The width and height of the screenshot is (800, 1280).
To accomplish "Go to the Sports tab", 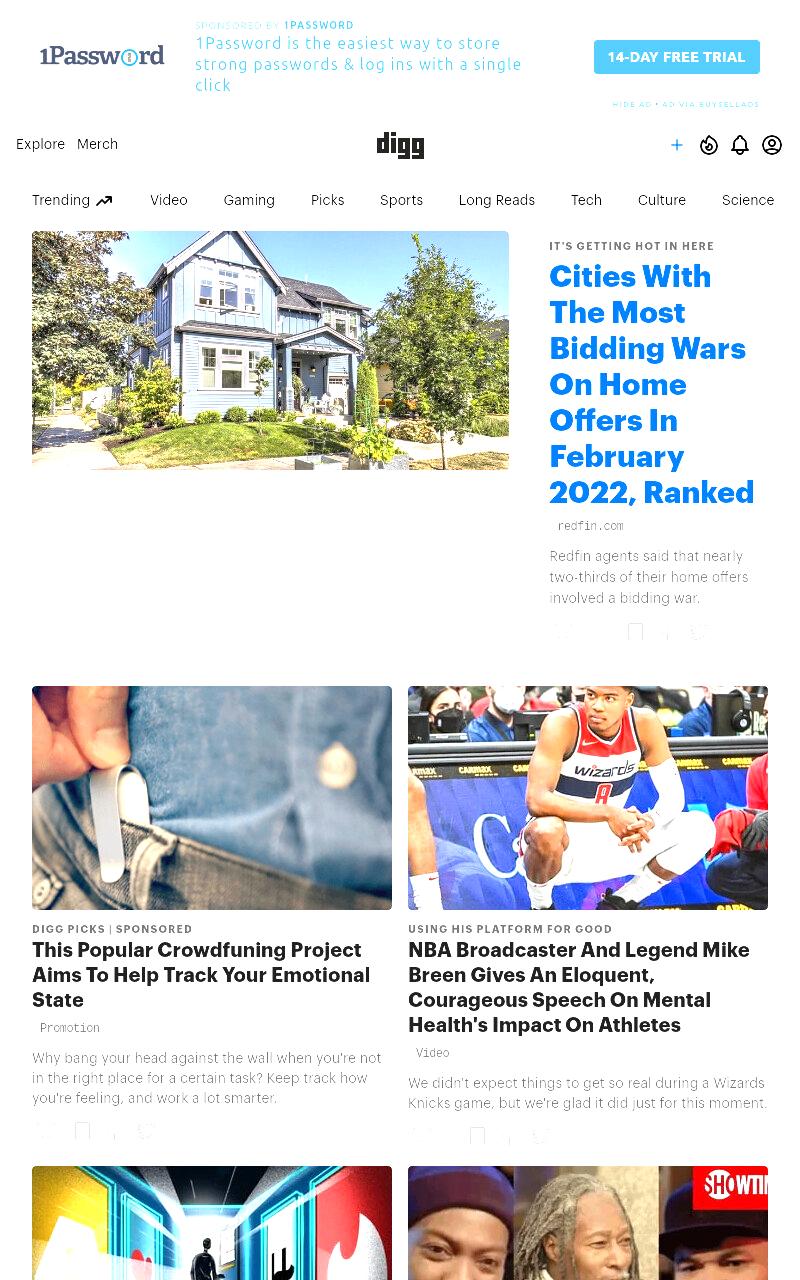I will pyautogui.click(x=401, y=200).
